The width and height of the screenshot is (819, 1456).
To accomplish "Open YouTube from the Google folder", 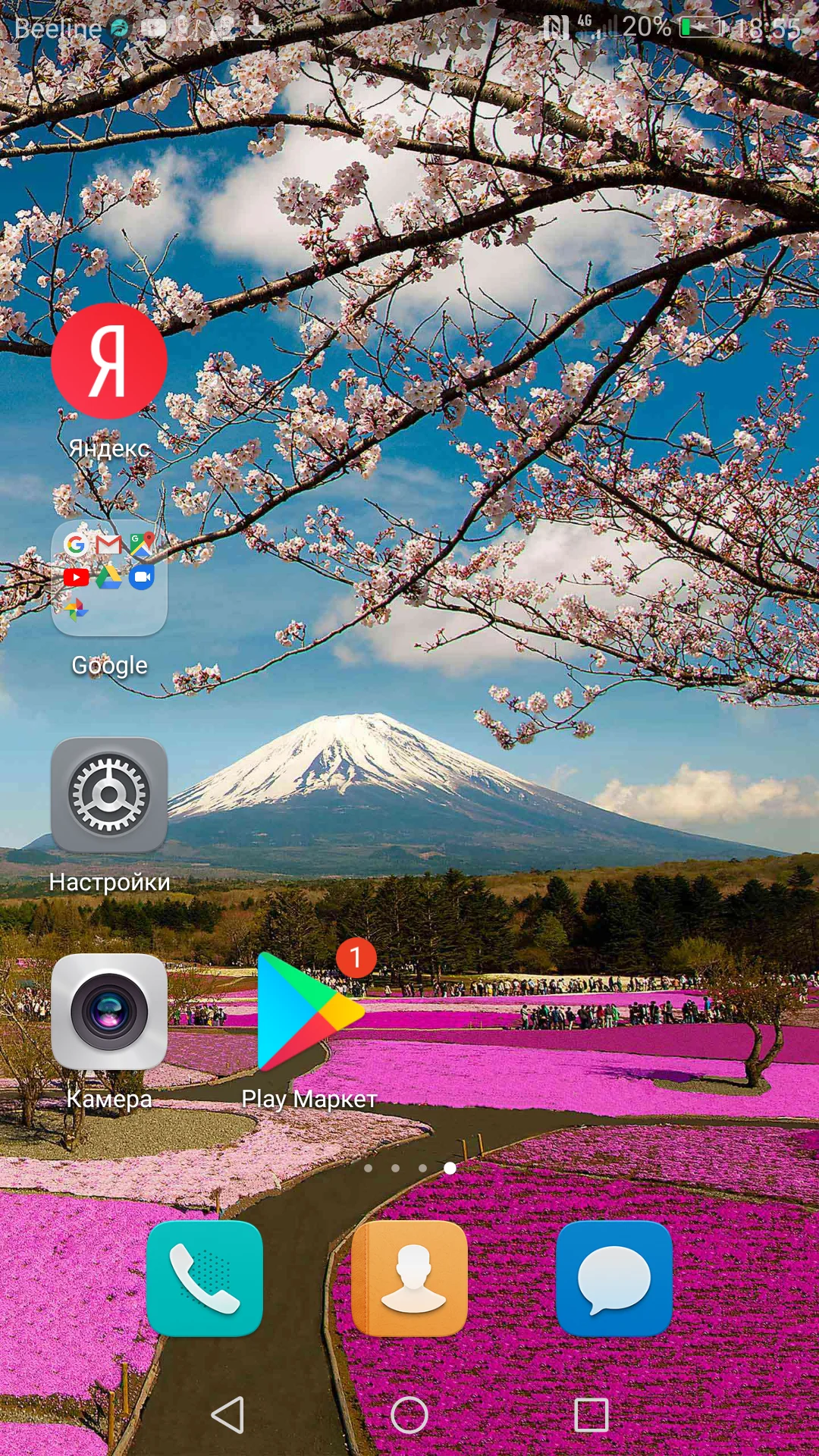I will point(77,578).
